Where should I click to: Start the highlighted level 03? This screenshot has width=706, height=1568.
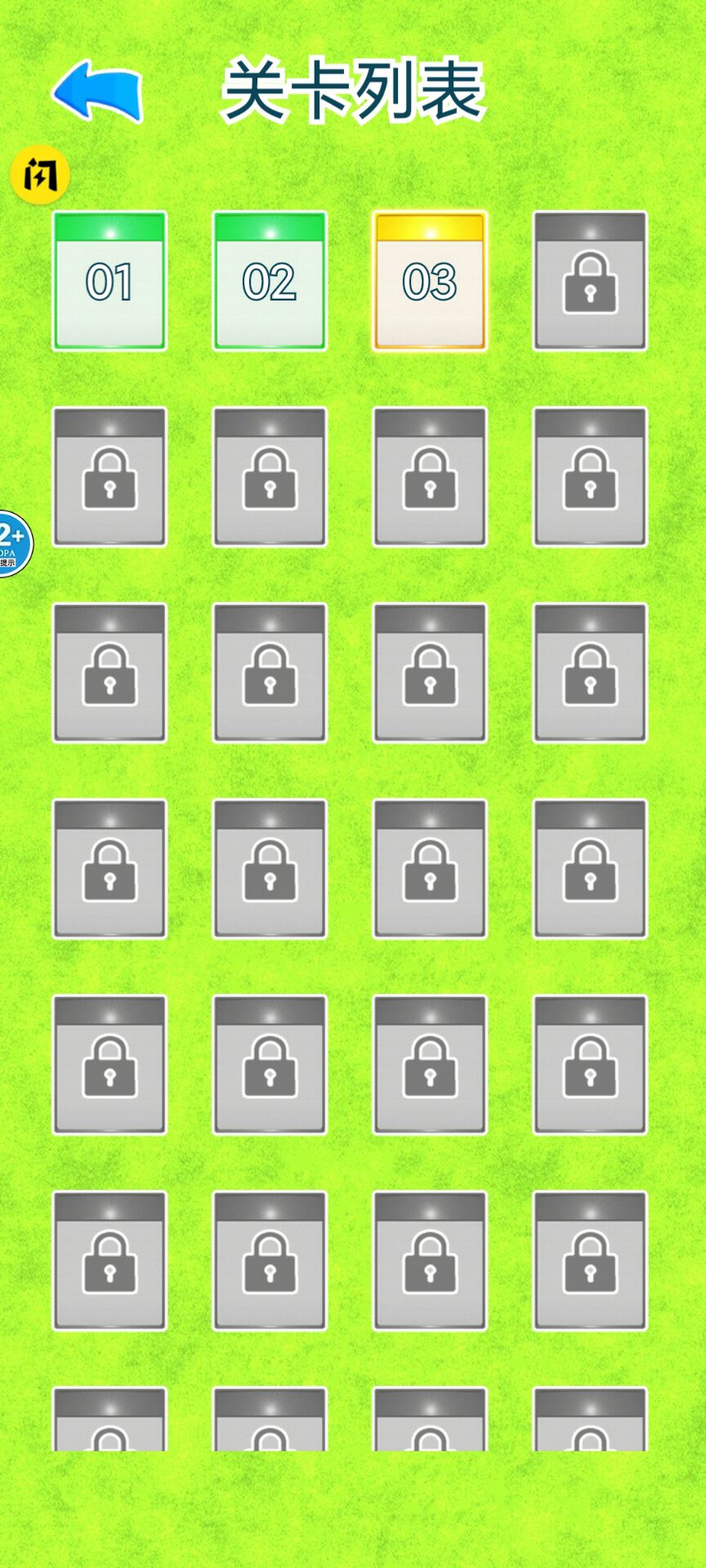[x=430, y=282]
